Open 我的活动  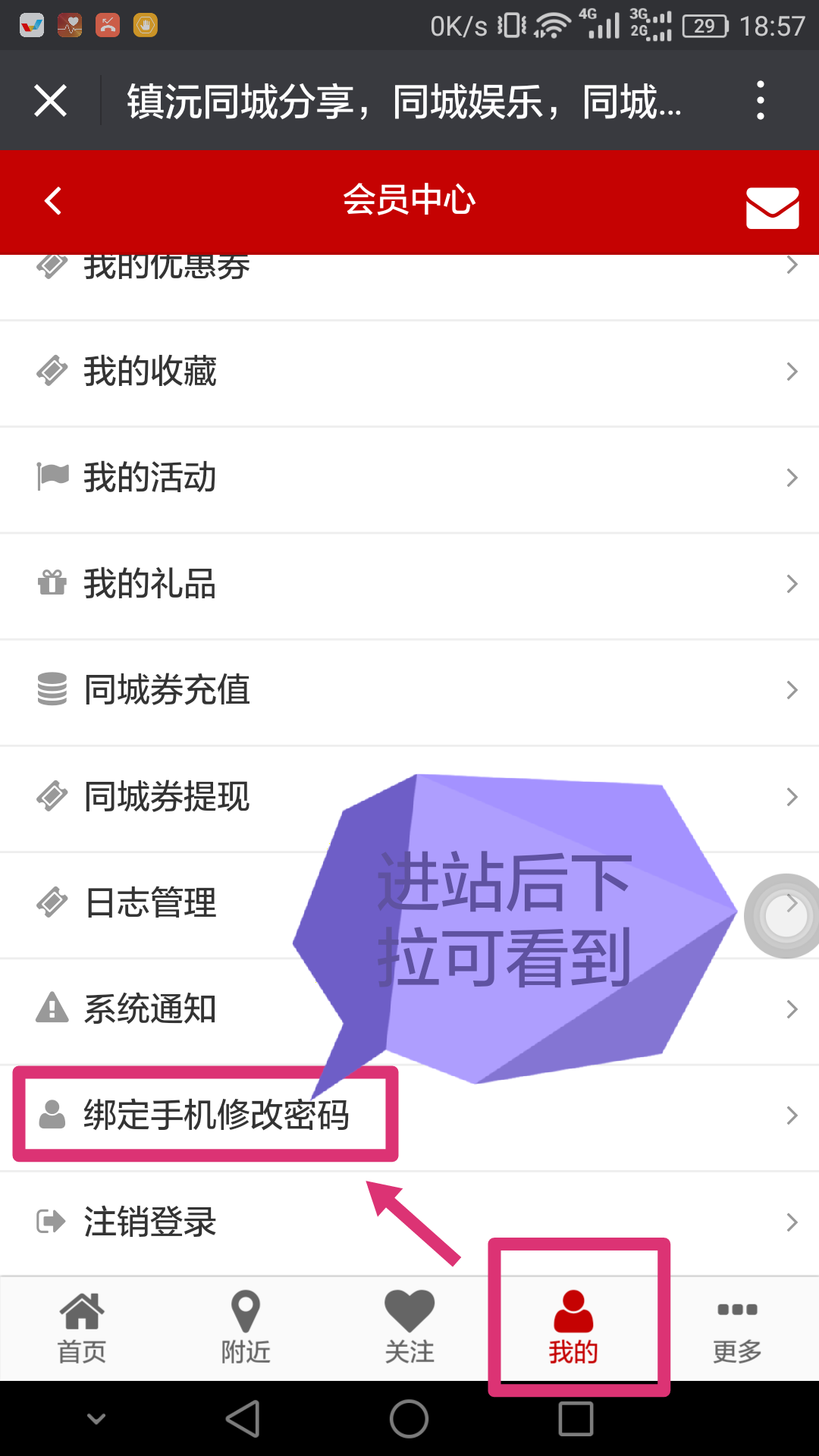coord(409,479)
